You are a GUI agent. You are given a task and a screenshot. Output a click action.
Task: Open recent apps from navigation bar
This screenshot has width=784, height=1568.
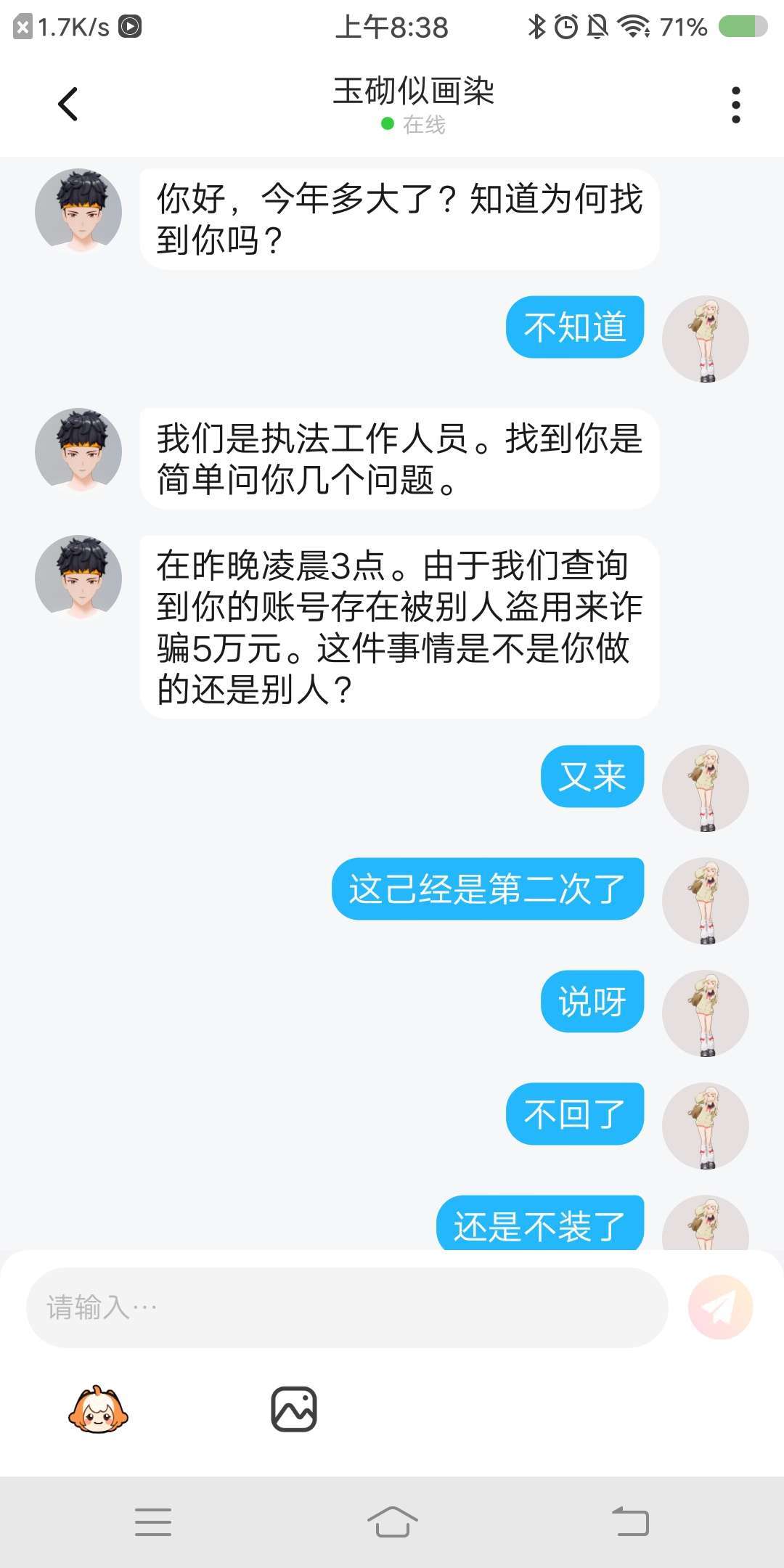(153, 1522)
